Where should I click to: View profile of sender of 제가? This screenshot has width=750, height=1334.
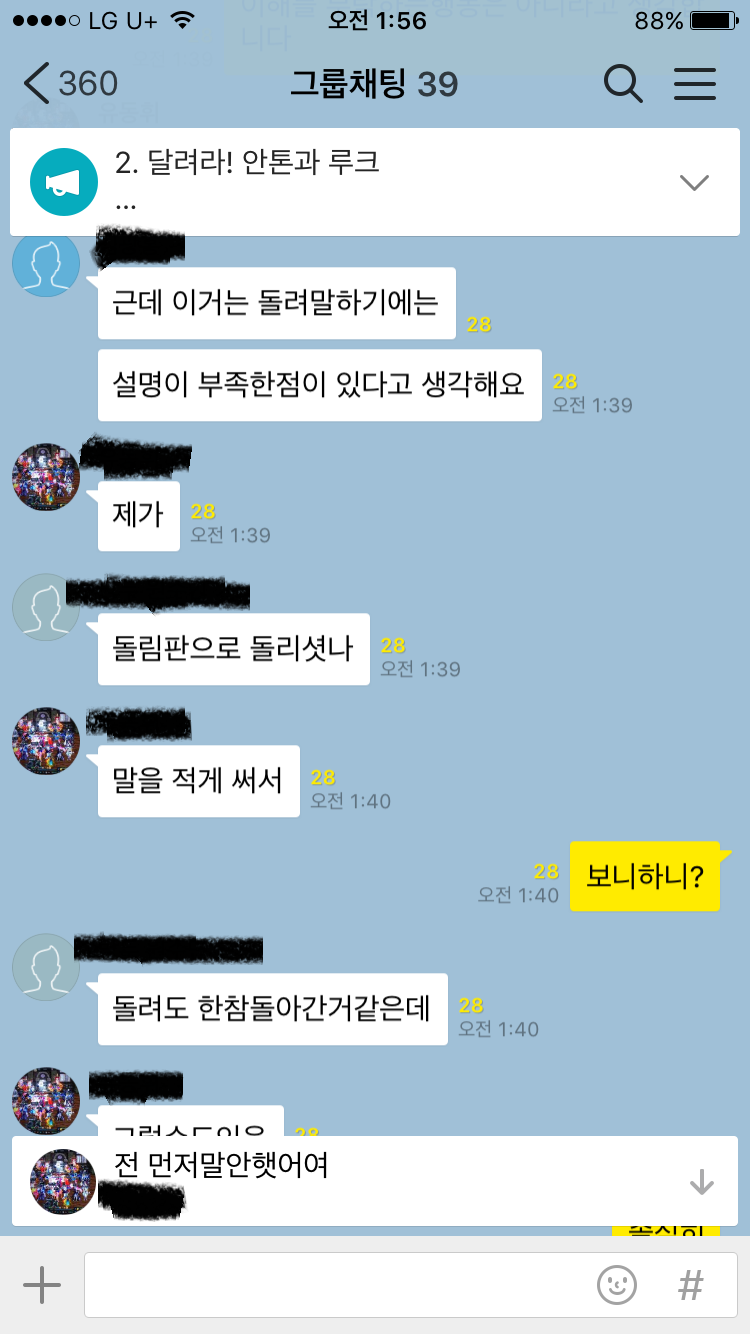(46, 477)
